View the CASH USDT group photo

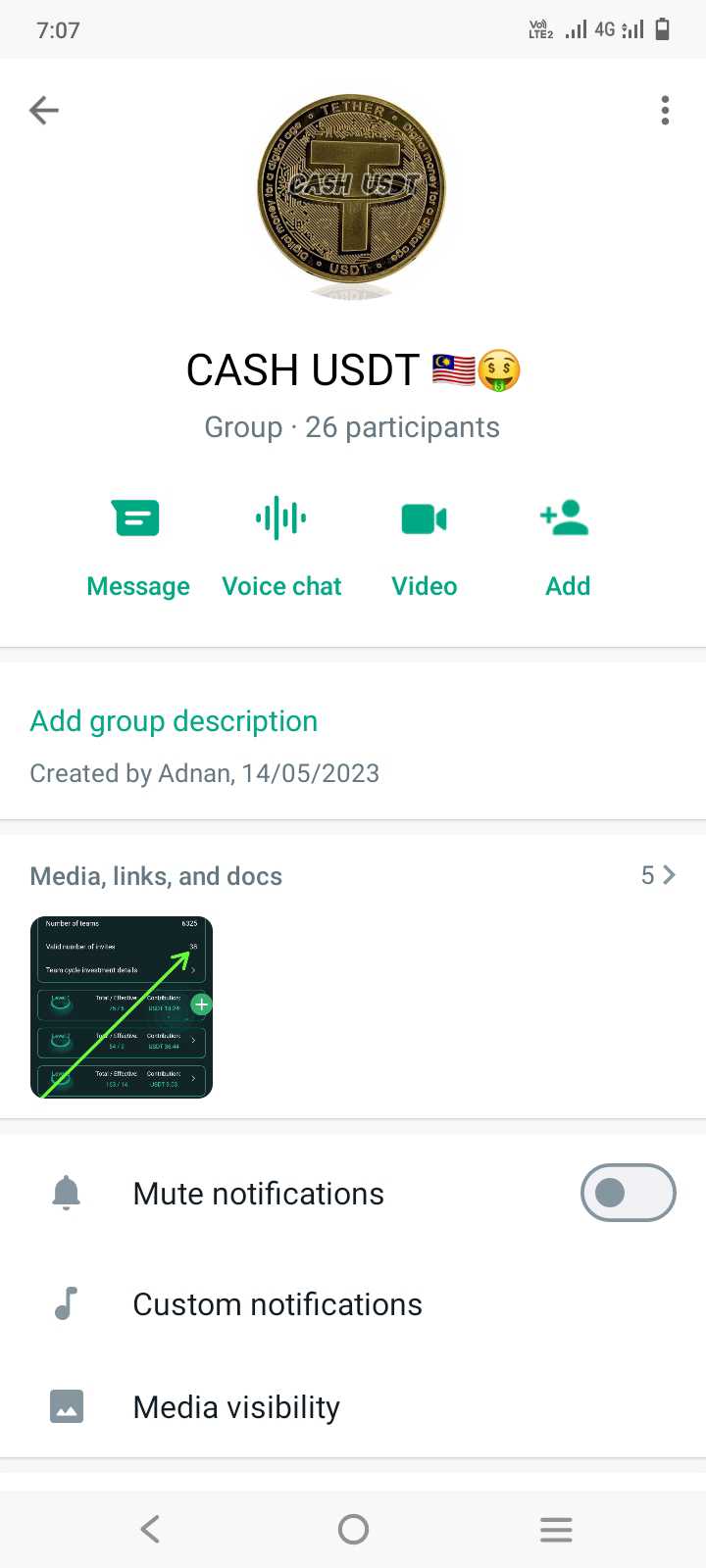[x=352, y=191]
